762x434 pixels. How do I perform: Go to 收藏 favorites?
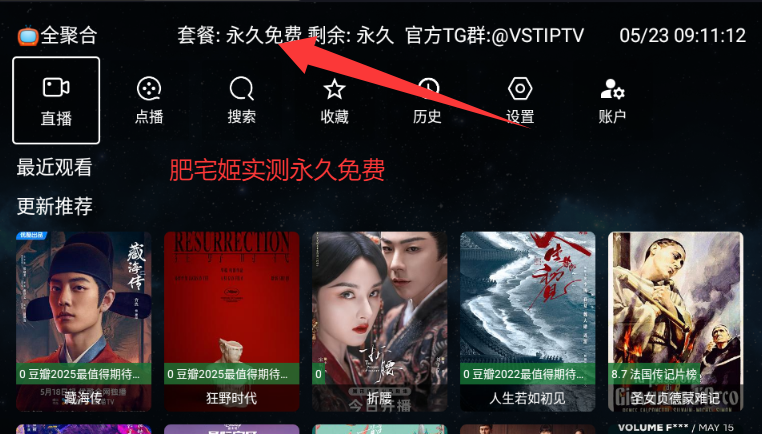tap(334, 100)
